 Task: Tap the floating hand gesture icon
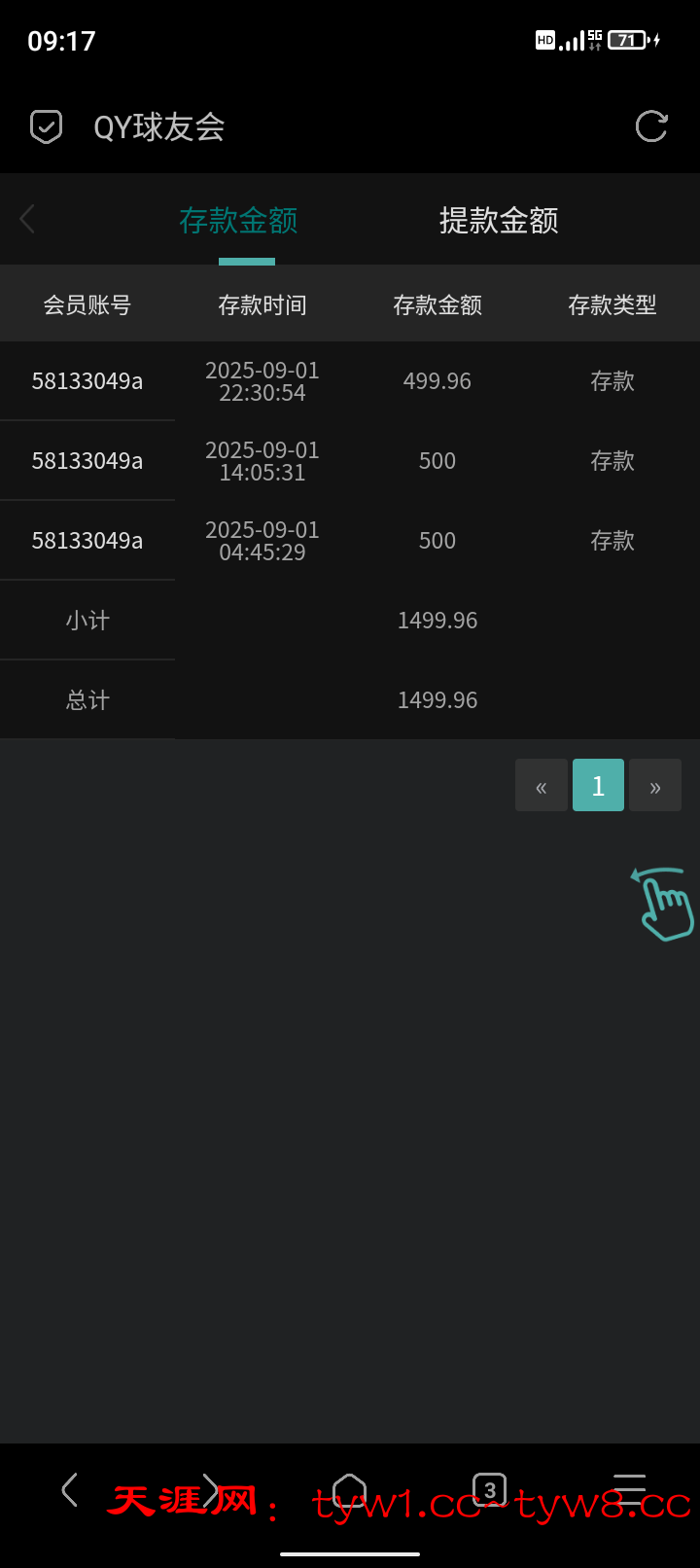click(x=664, y=905)
